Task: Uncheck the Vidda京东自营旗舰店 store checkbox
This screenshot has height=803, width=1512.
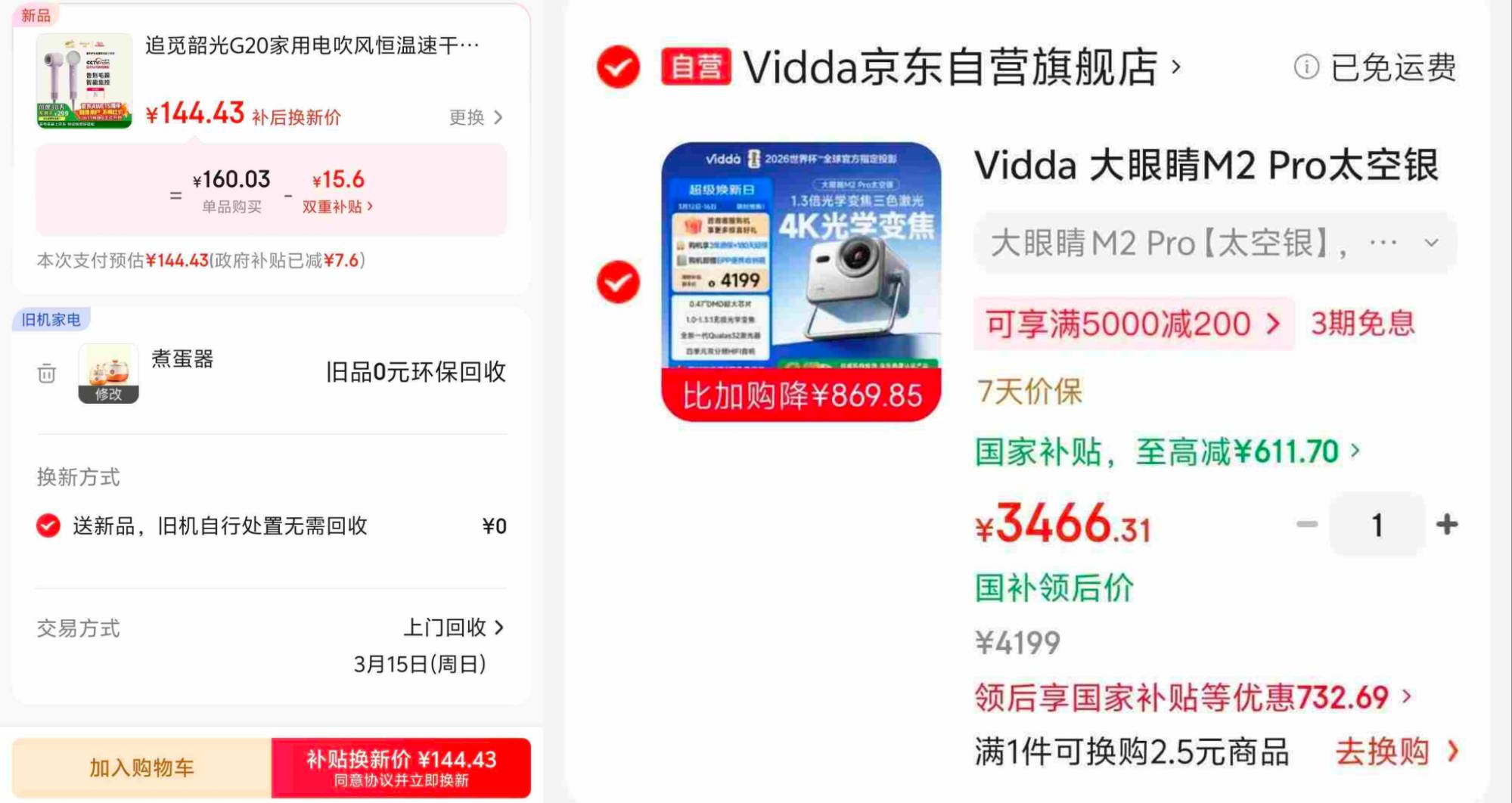Action: pos(618,67)
